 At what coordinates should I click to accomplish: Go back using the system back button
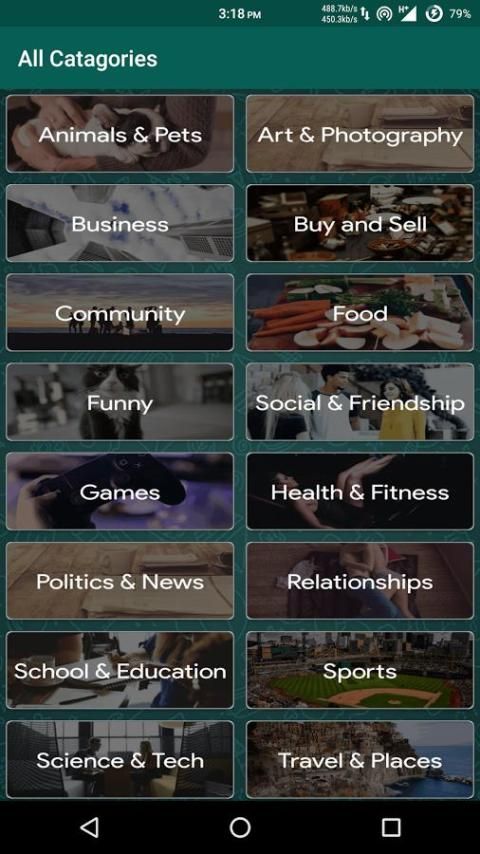(89, 827)
